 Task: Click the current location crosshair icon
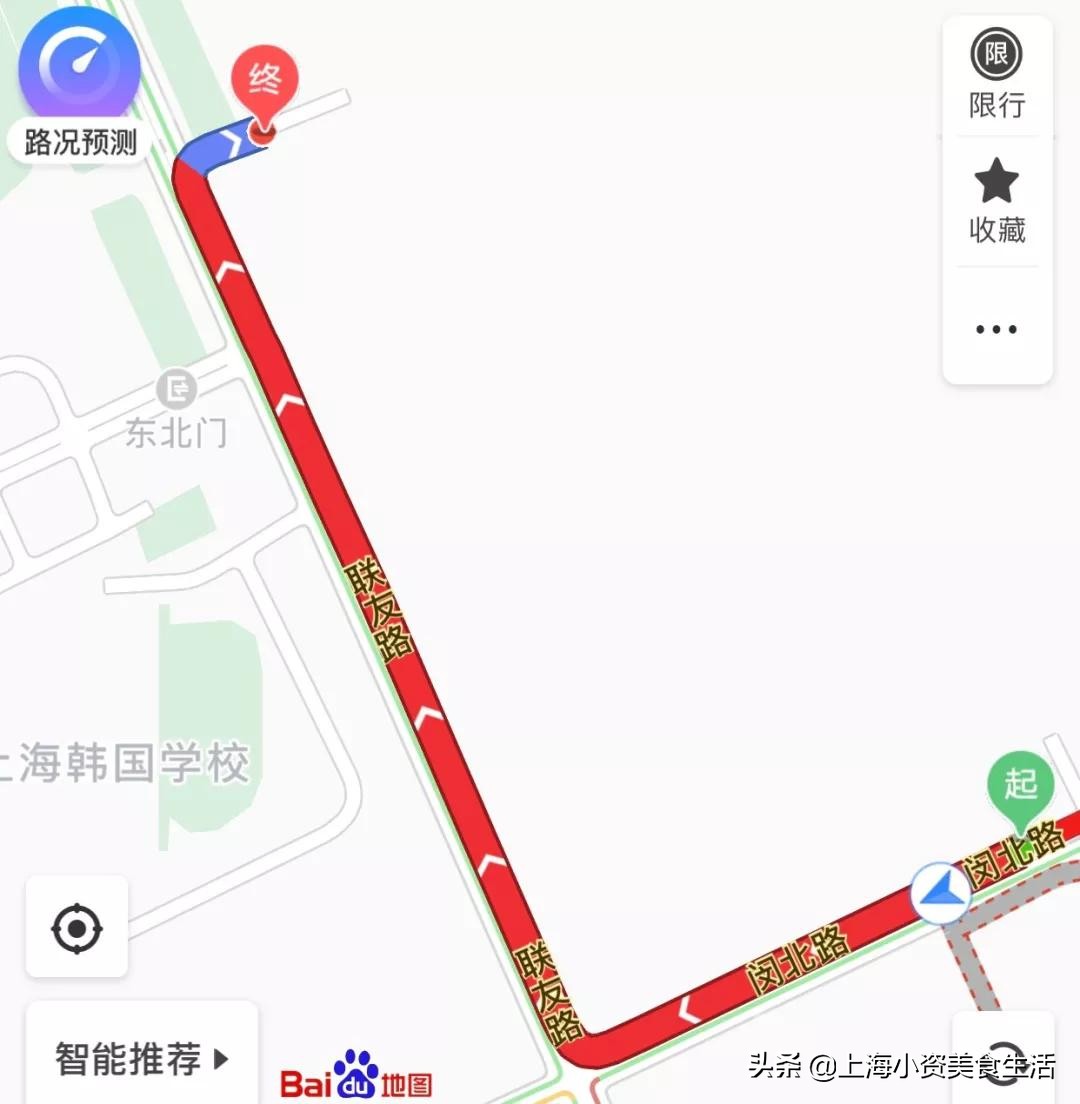click(x=78, y=928)
